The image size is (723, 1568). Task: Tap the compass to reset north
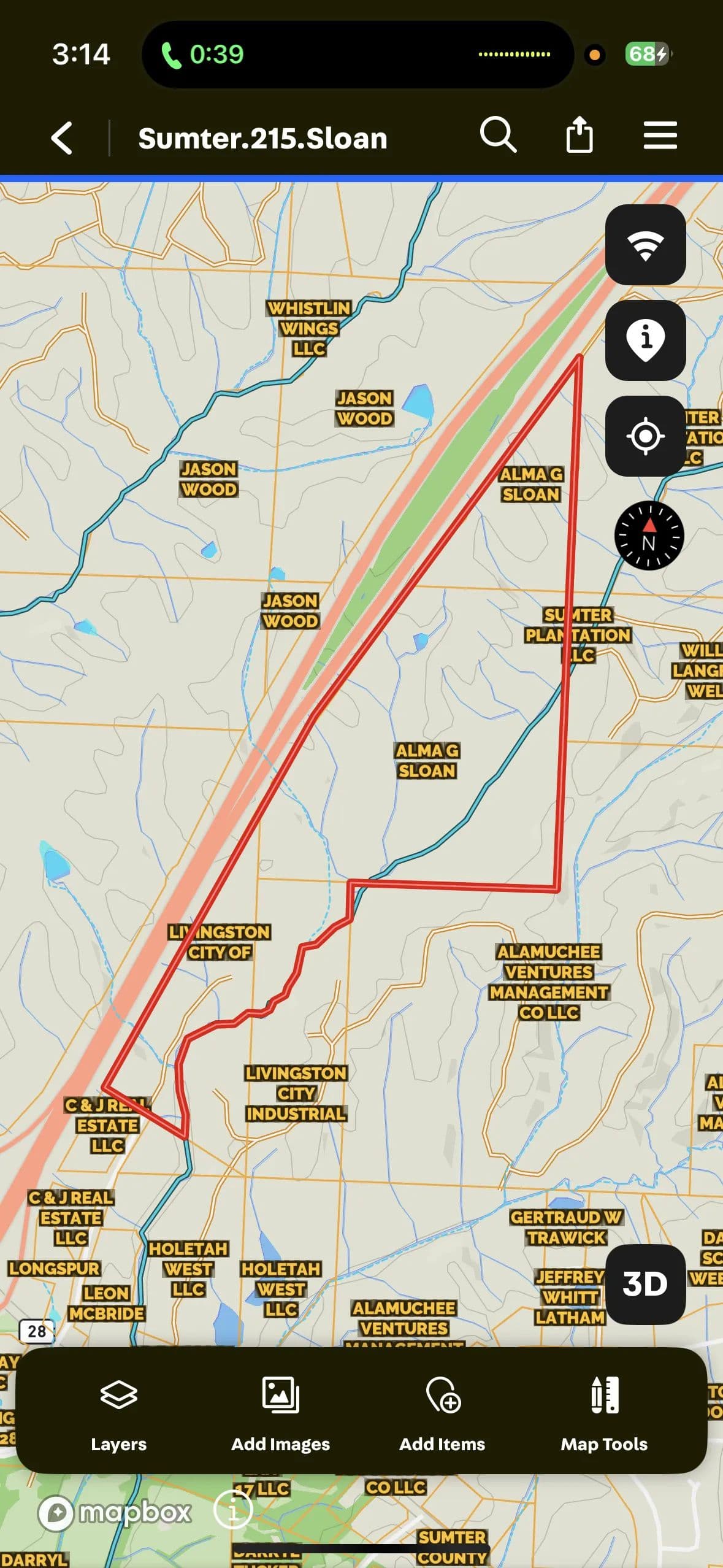pos(648,536)
